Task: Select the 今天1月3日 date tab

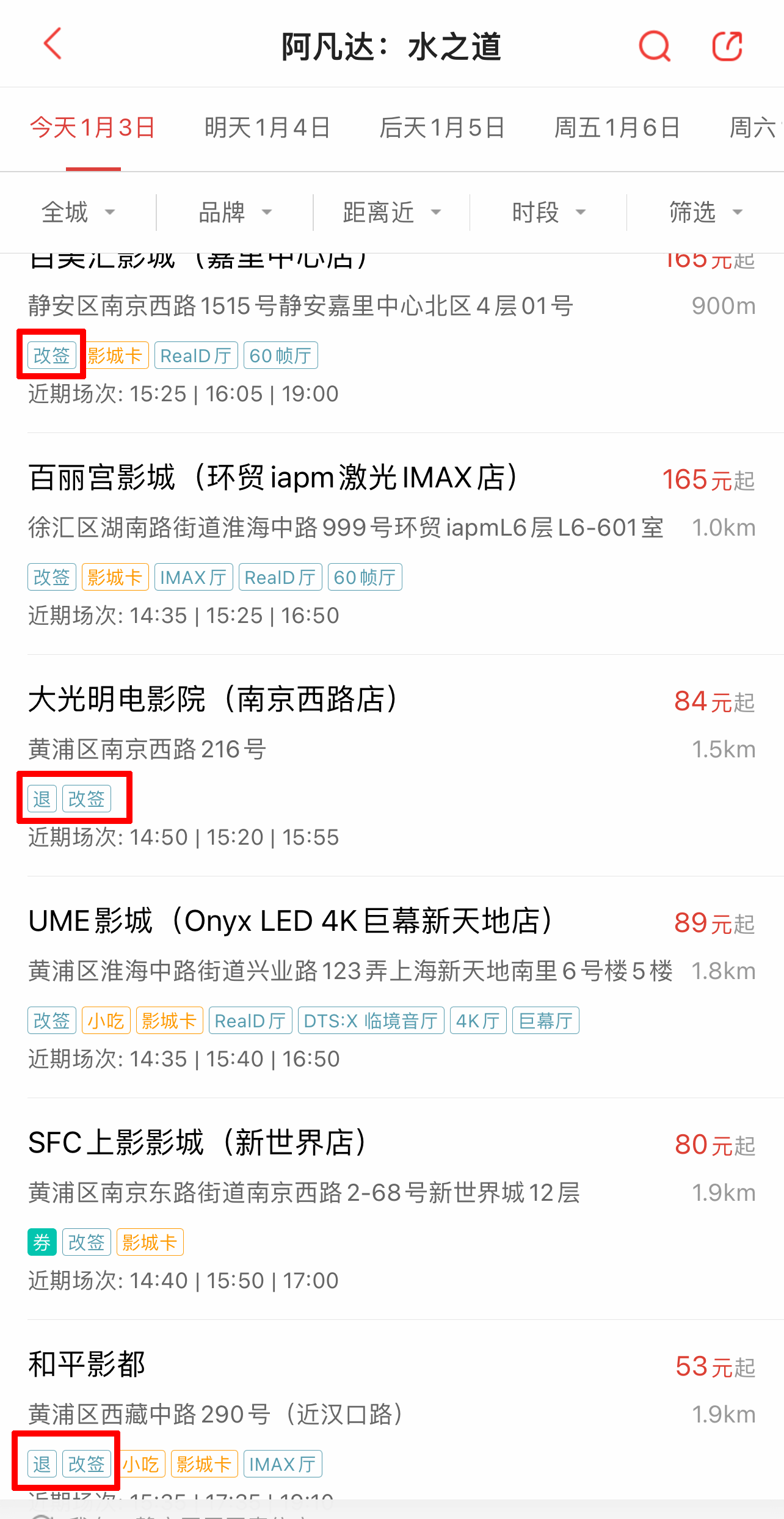Action: (93, 128)
